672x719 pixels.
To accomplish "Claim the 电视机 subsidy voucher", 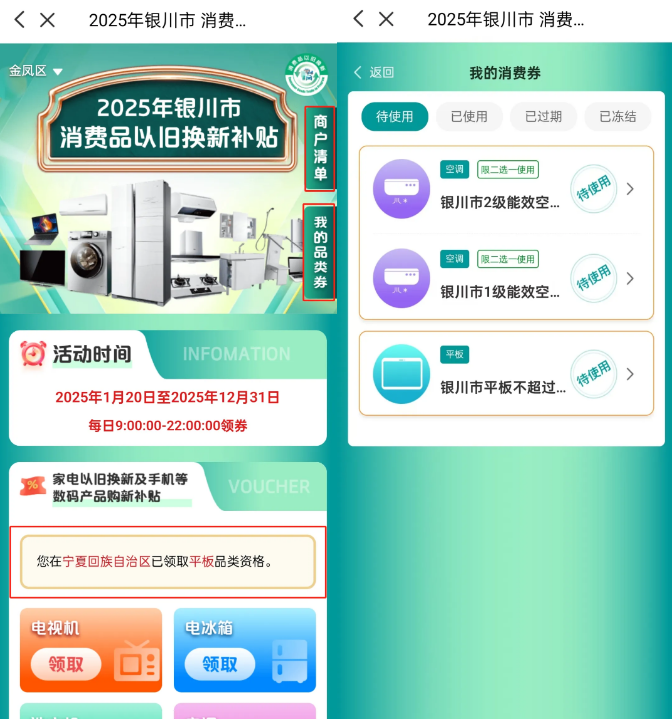I will (66, 664).
